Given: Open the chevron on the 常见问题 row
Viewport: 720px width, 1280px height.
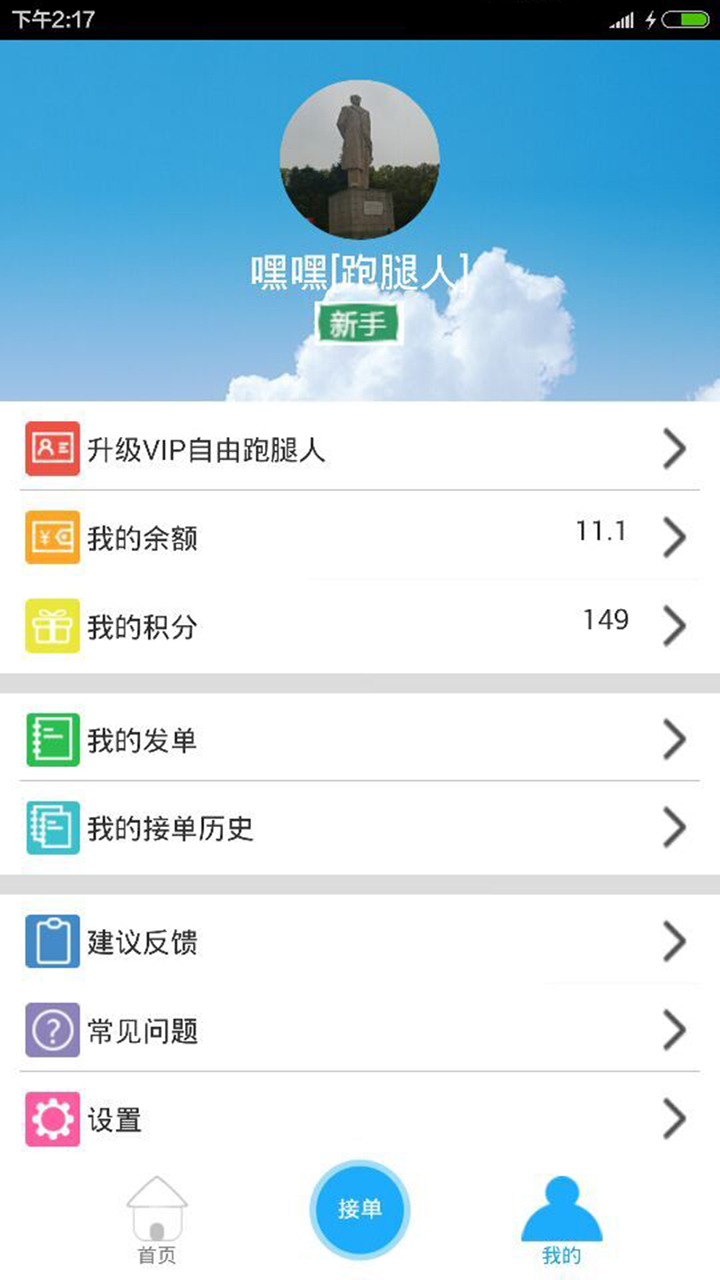Looking at the screenshot, I should click(x=676, y=1031).
